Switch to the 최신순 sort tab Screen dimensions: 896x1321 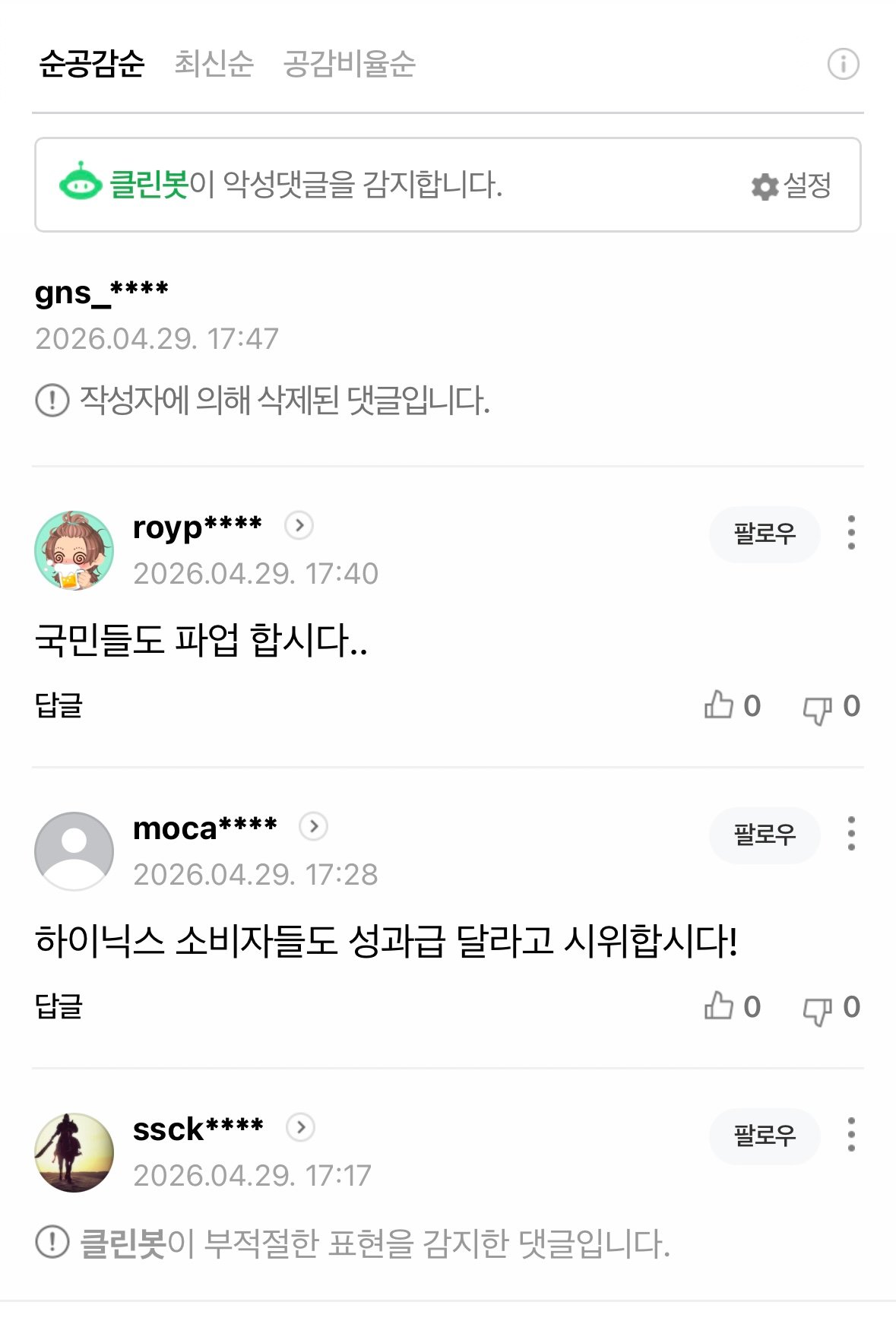click(x=214, y=64)
